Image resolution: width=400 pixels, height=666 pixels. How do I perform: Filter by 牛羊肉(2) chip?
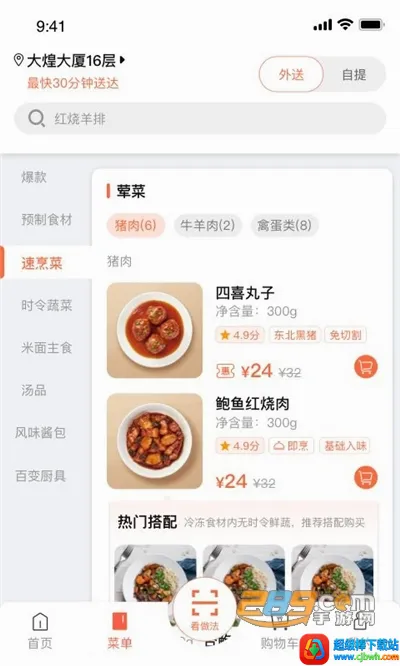(208, 225)
